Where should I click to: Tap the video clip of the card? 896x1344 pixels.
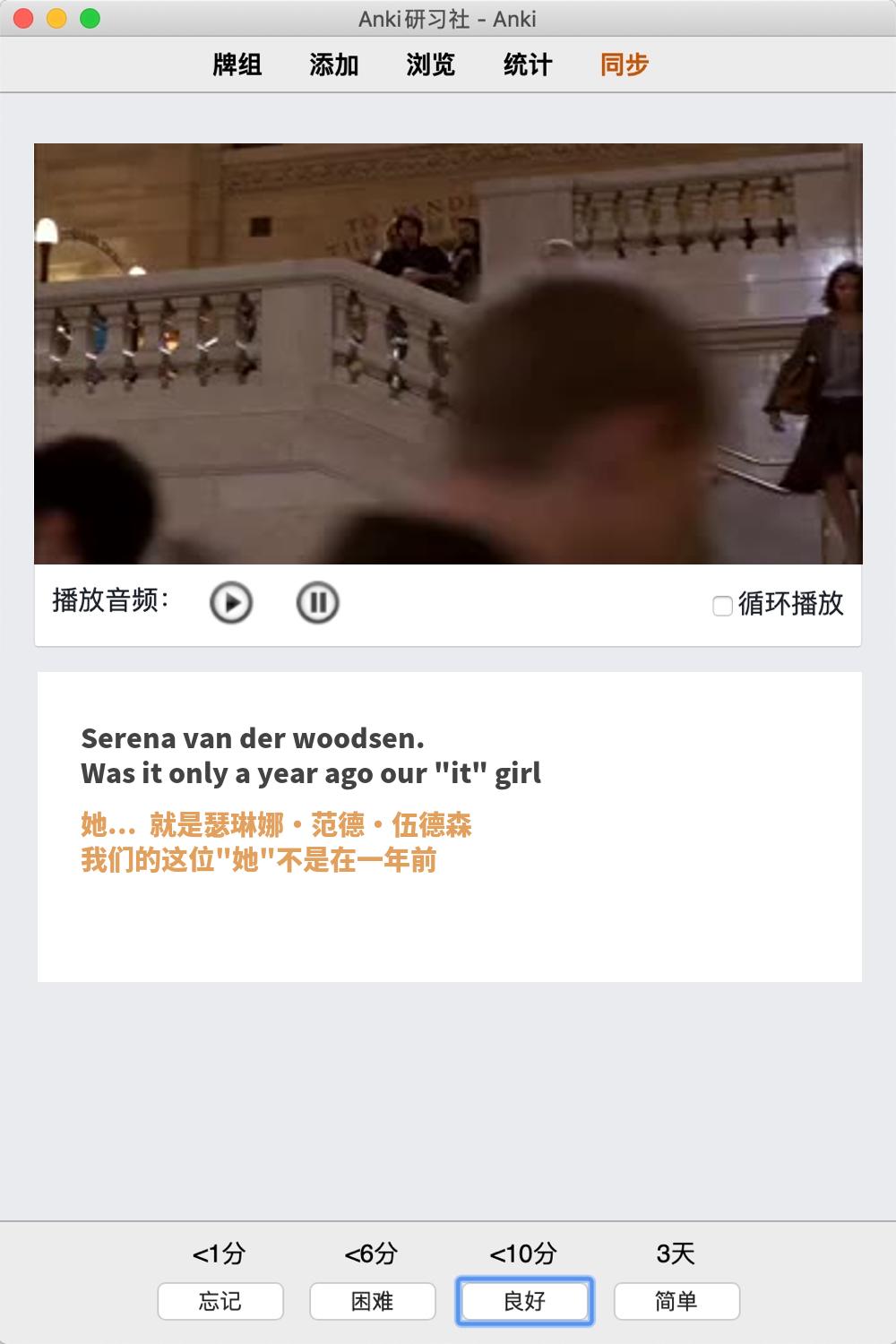coord(448,354)
